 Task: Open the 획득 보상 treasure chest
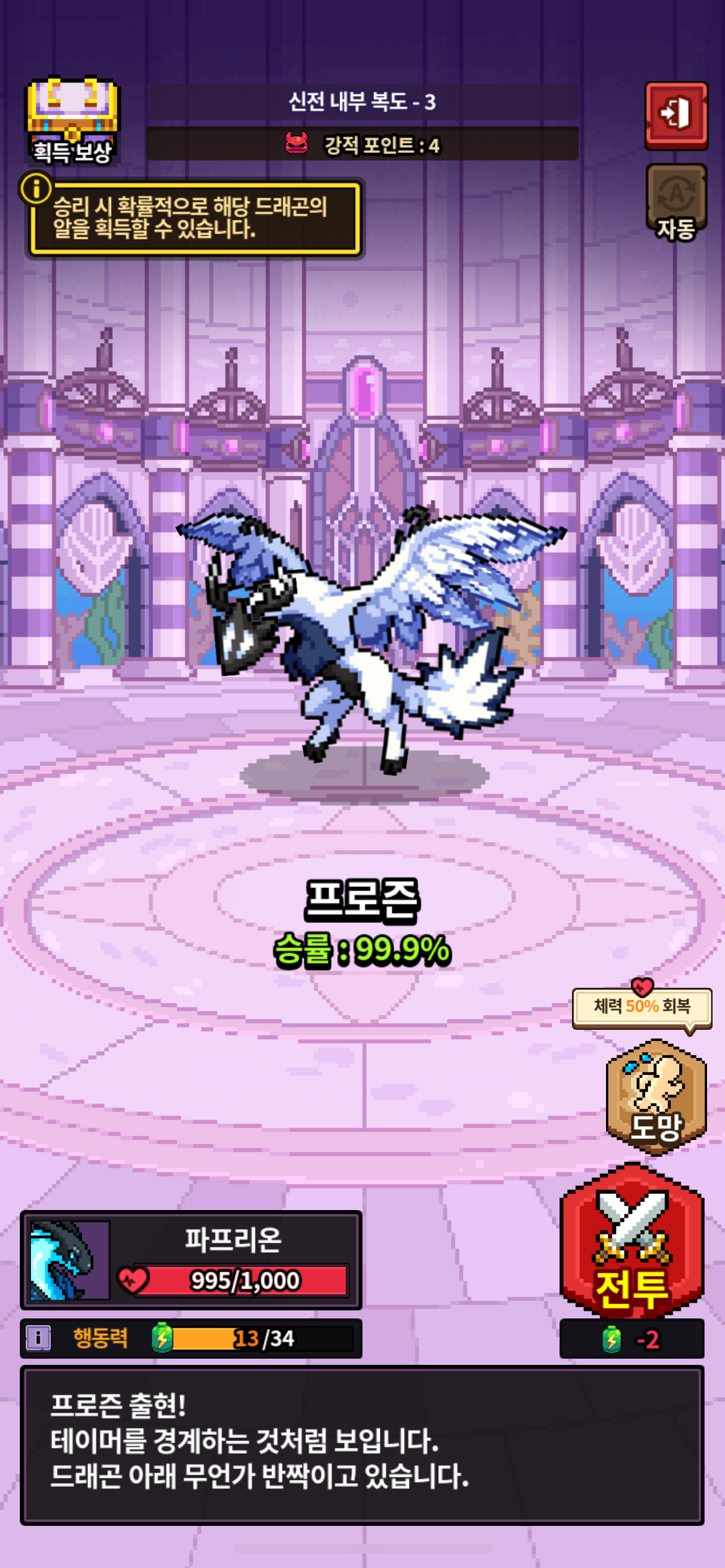pyautogui.click(x=72, y=121)
